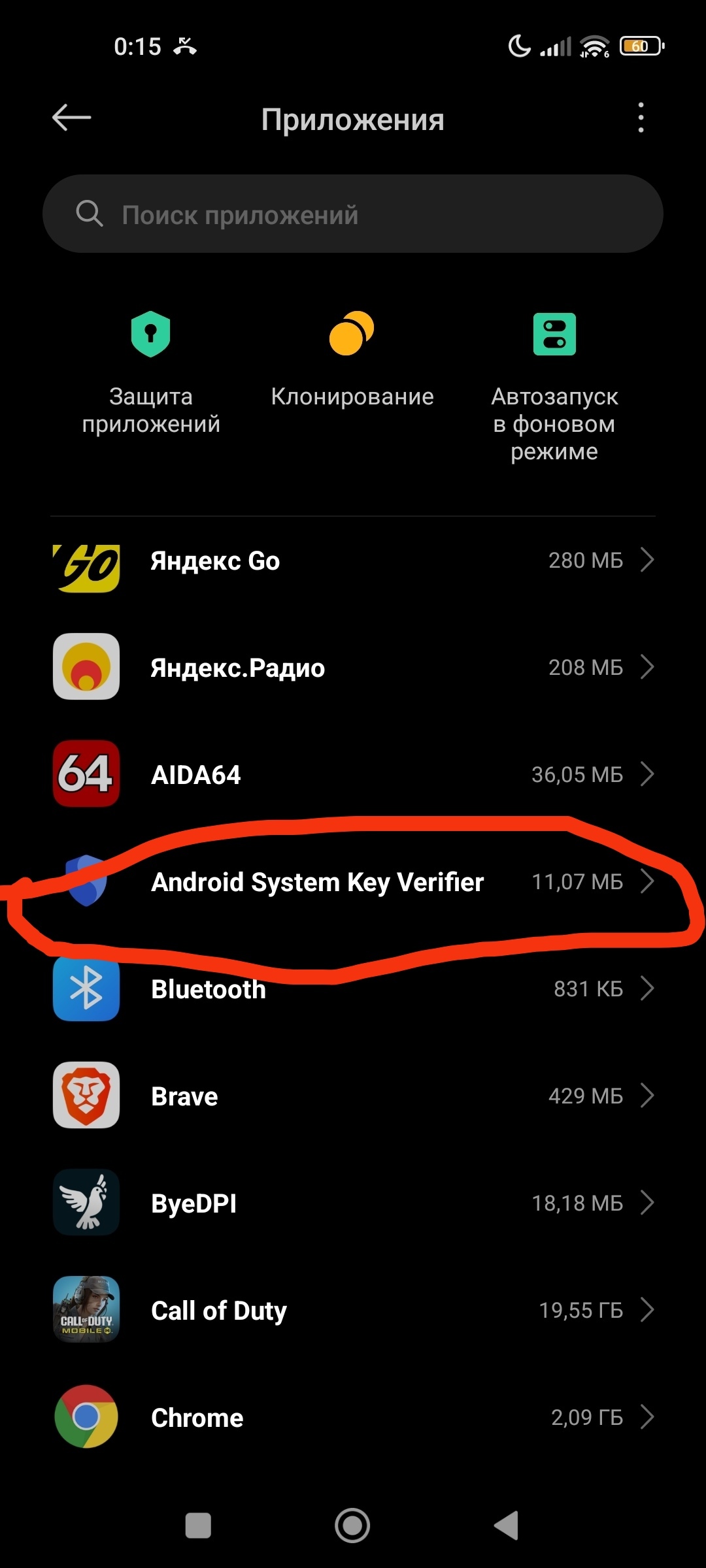Open Яндекс Go app details
Viewport: 706px width, 1568px height.
coord(353,561)
